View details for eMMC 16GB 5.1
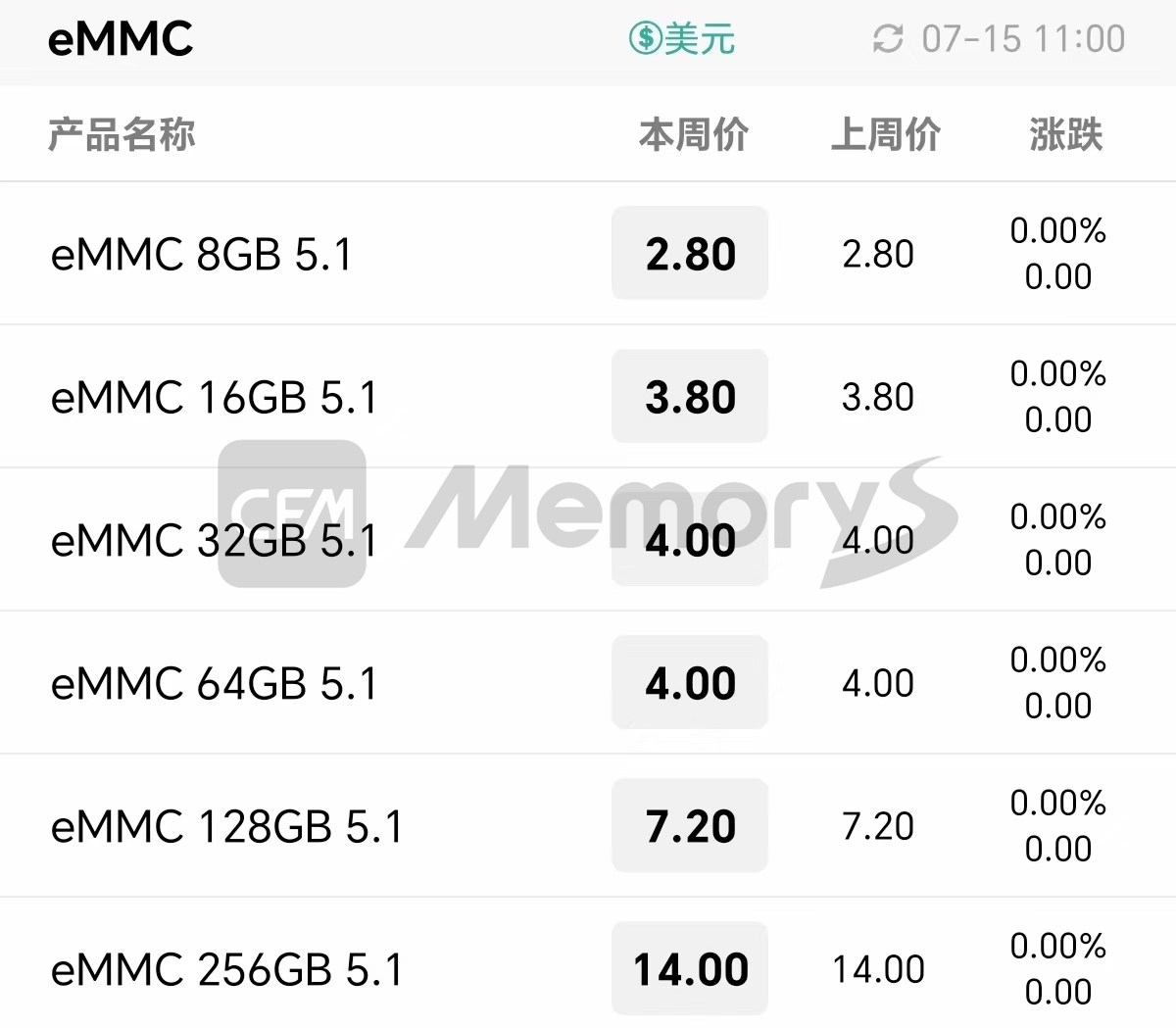 click(214, 397)
